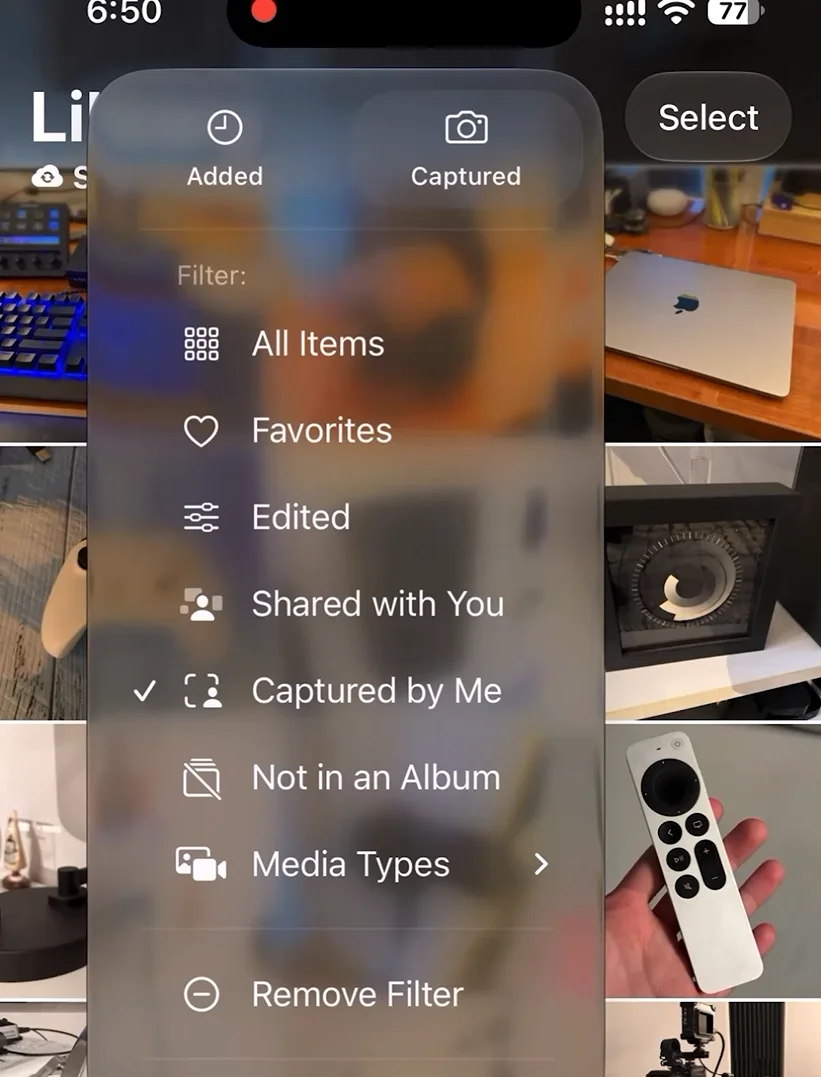The width and height of the screenshot is (821, 1077).
Task: Sort photos by Captured date
Action: pos(466,148)
